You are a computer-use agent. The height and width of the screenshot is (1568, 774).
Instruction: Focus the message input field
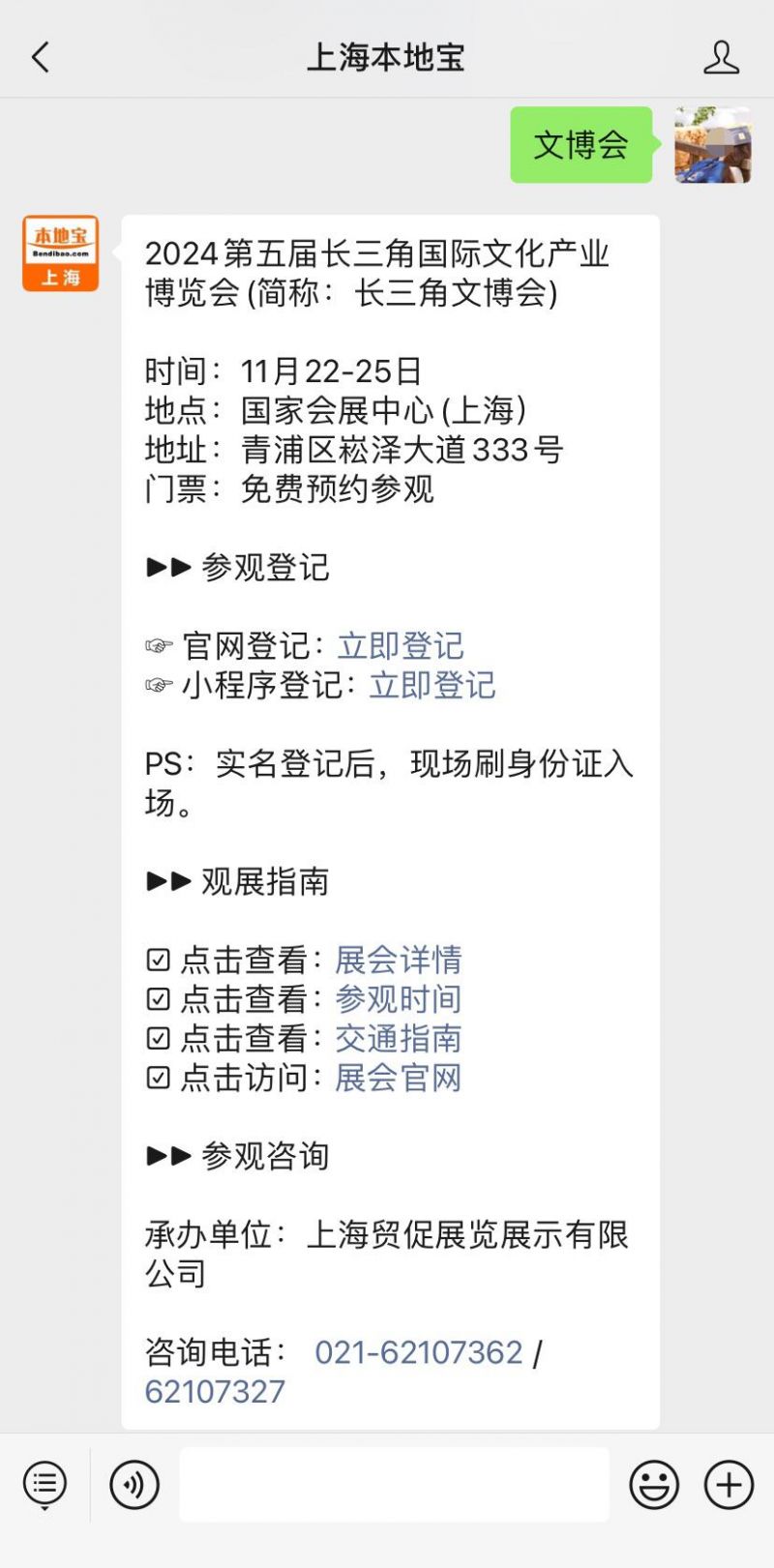tap(395, 1485)
